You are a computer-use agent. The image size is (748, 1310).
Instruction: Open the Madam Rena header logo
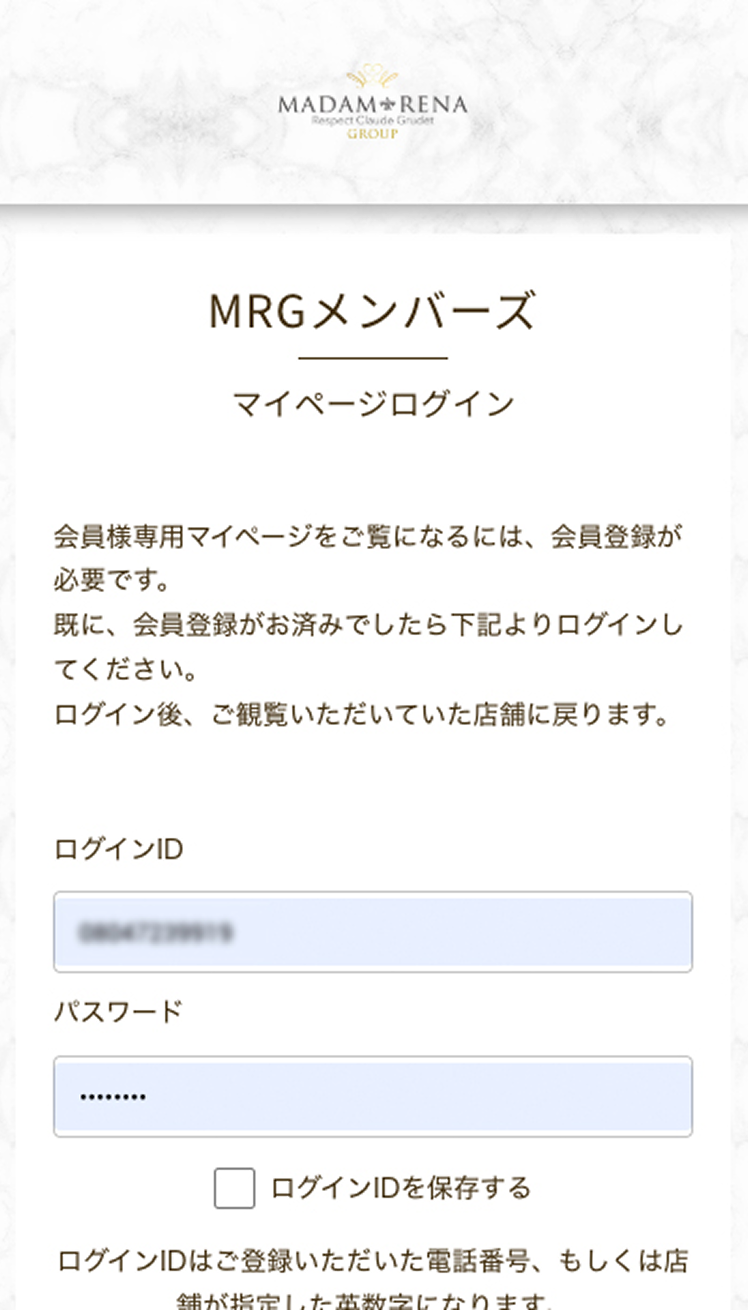(372, 102)
